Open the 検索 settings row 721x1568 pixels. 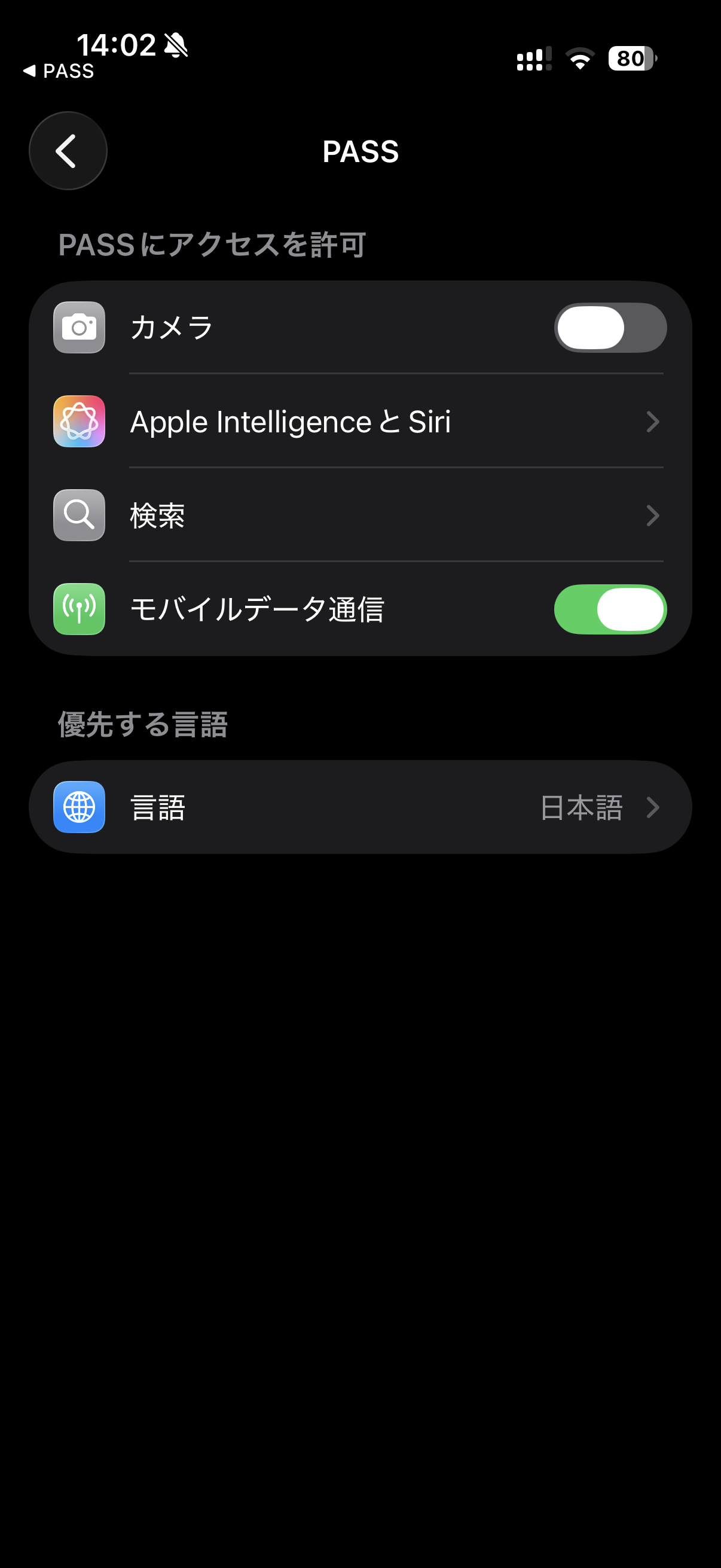[360, 515]
